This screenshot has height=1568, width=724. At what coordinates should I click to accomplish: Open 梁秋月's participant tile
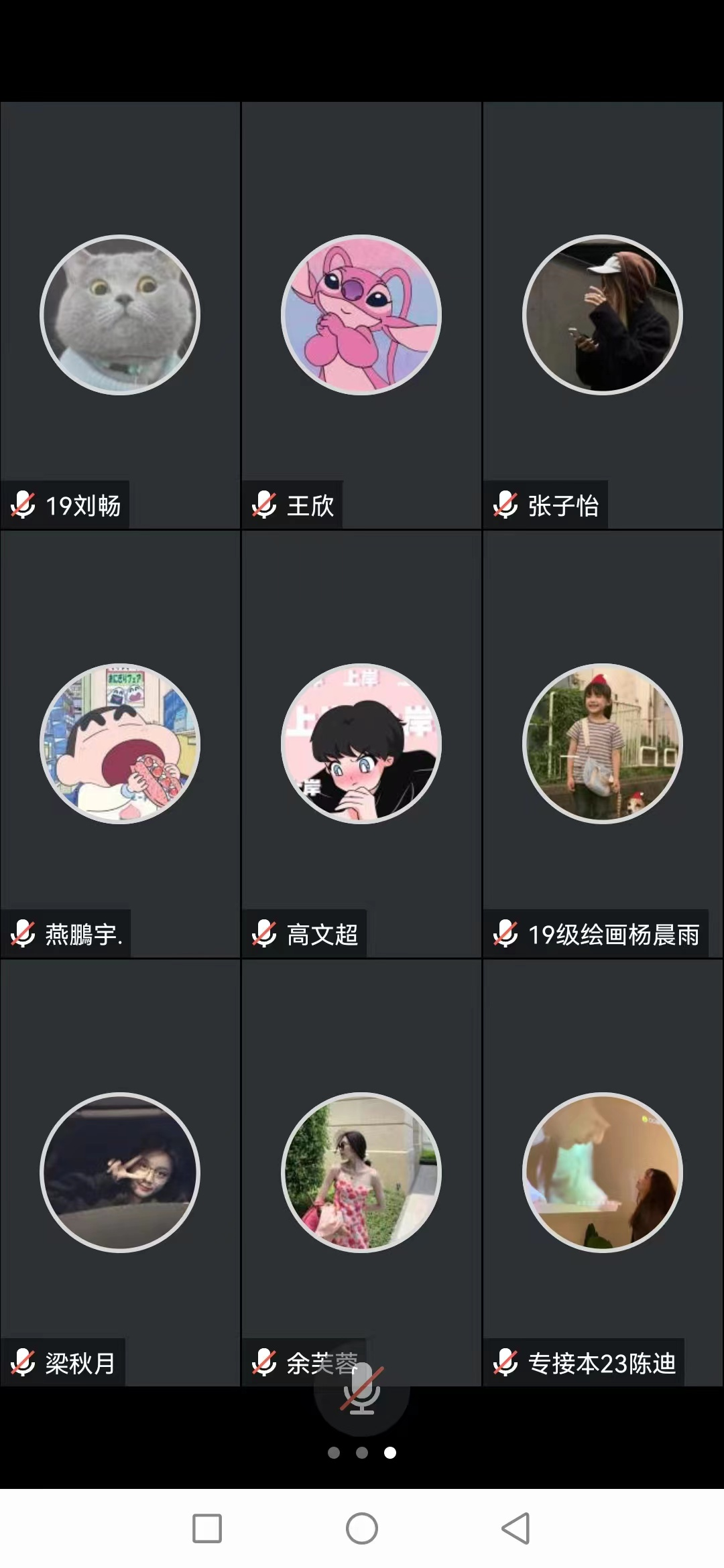click(x=120, y=1173)
